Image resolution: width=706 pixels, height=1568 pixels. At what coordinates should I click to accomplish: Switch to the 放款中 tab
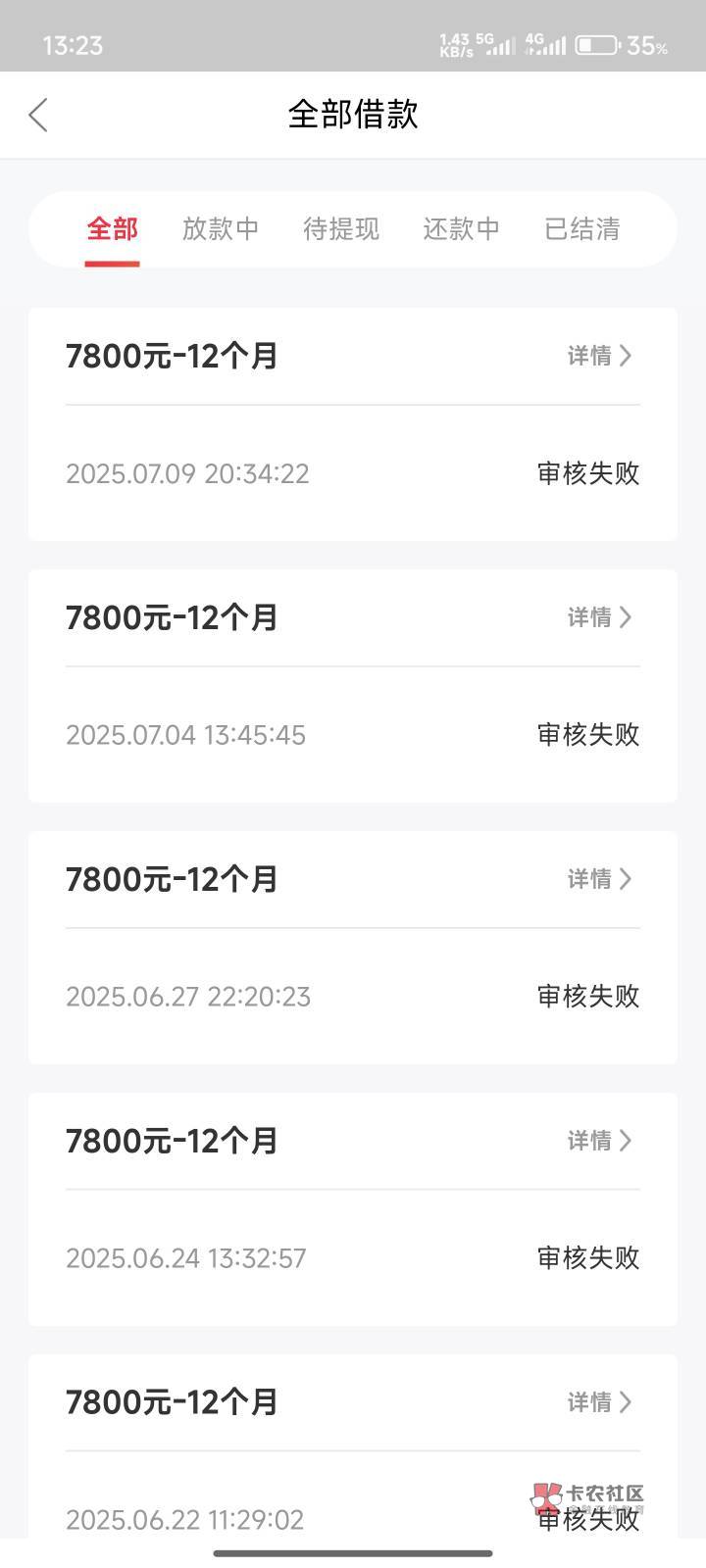221,229
